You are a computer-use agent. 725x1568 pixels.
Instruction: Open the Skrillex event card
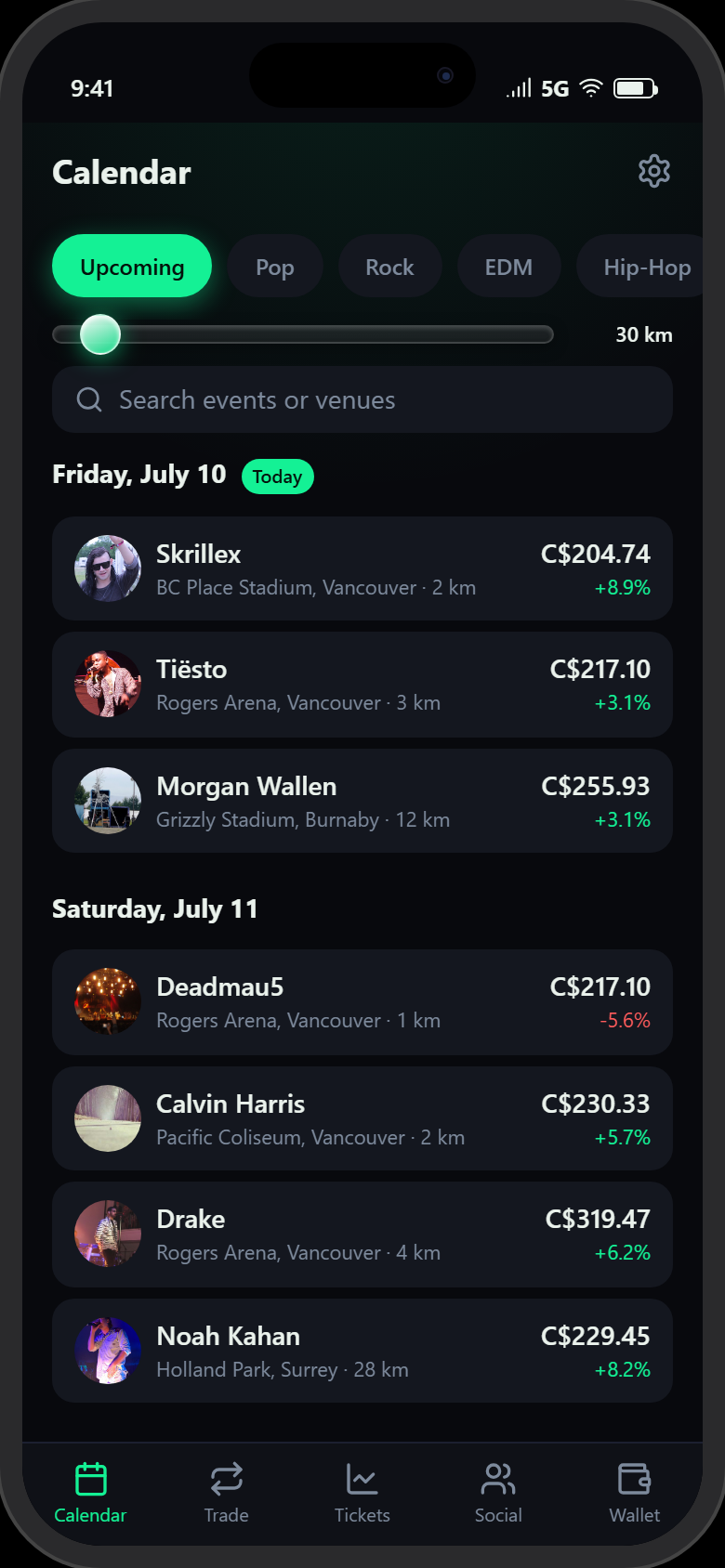point(362,568)
